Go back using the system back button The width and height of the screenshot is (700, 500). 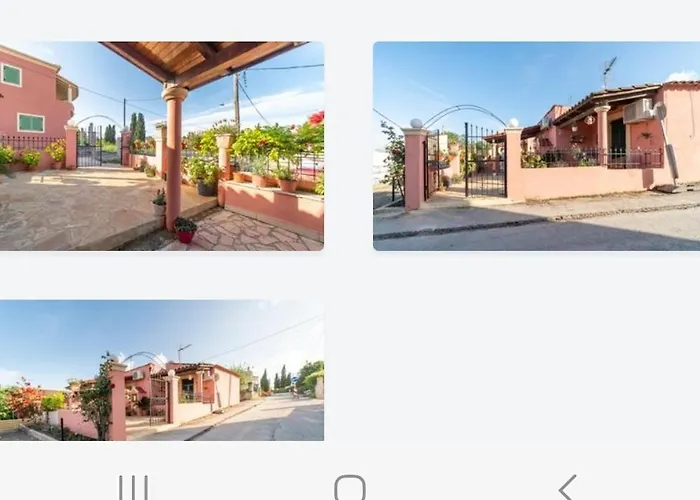point(567,488)
